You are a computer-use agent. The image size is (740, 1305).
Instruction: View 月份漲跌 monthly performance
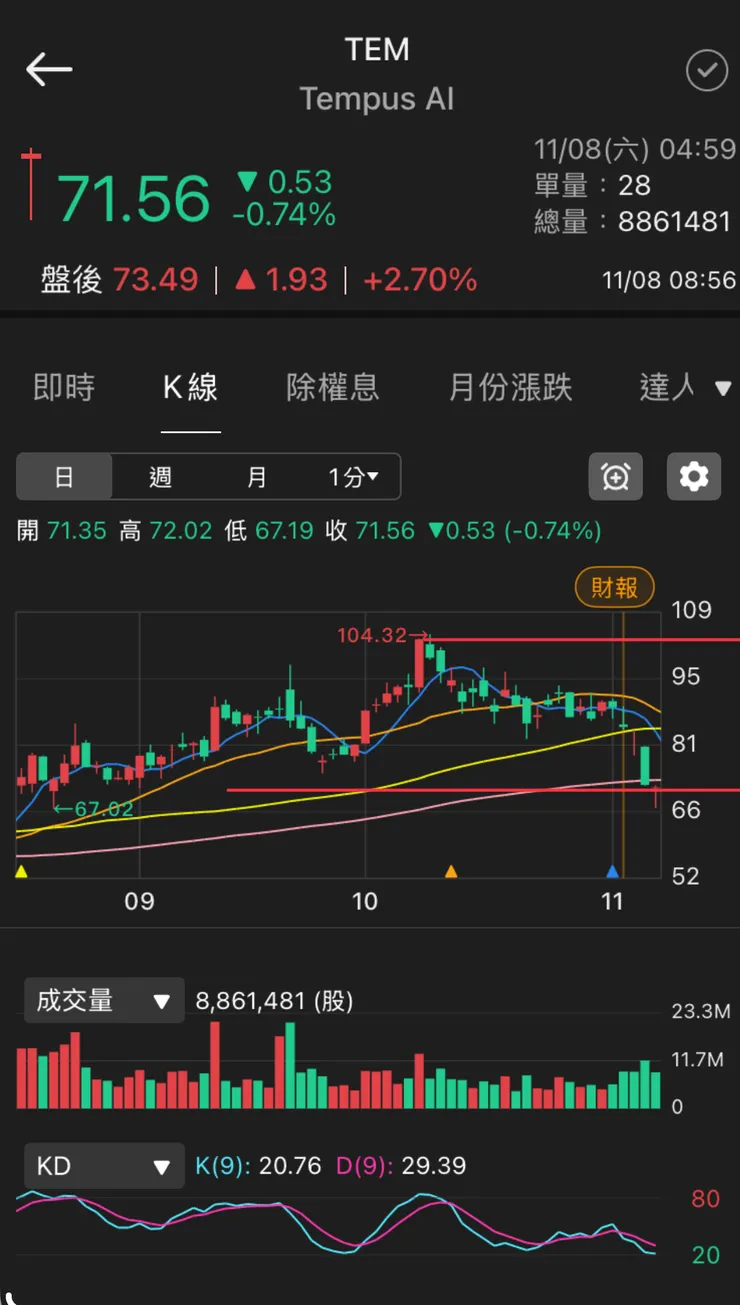click(511, 388)
